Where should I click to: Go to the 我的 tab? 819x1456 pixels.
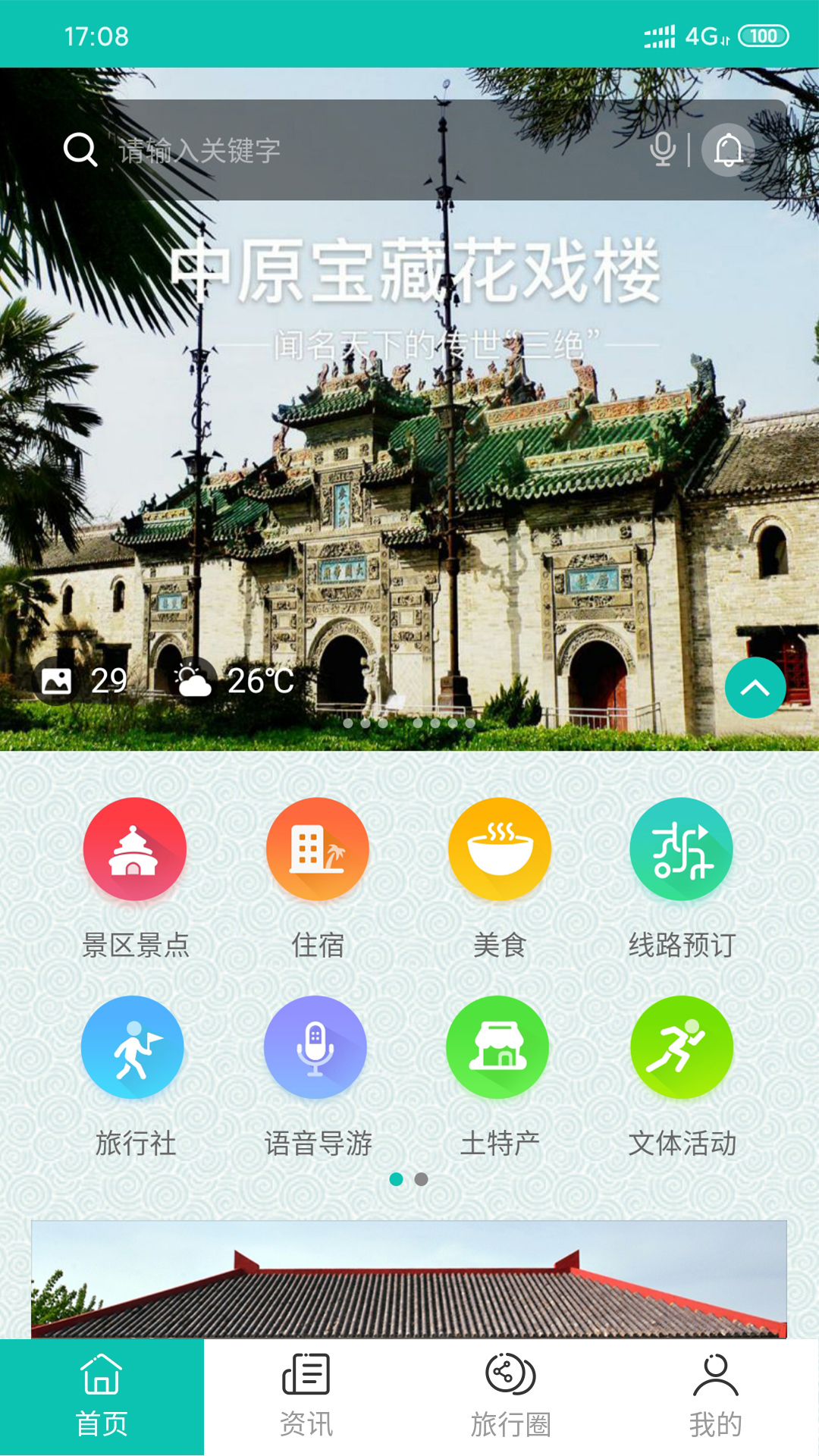pyautogui.click(x=715, y=1397)
